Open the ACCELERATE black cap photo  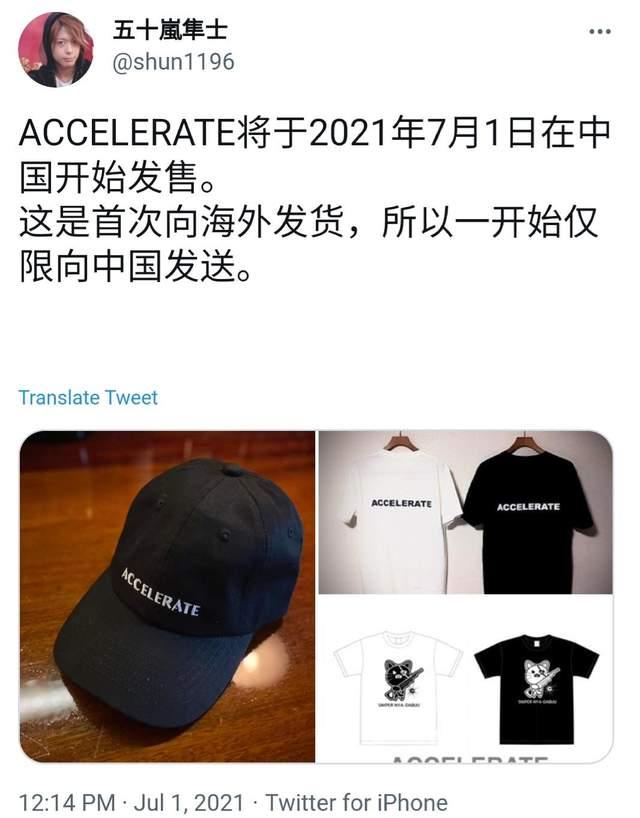coord(167,597)
